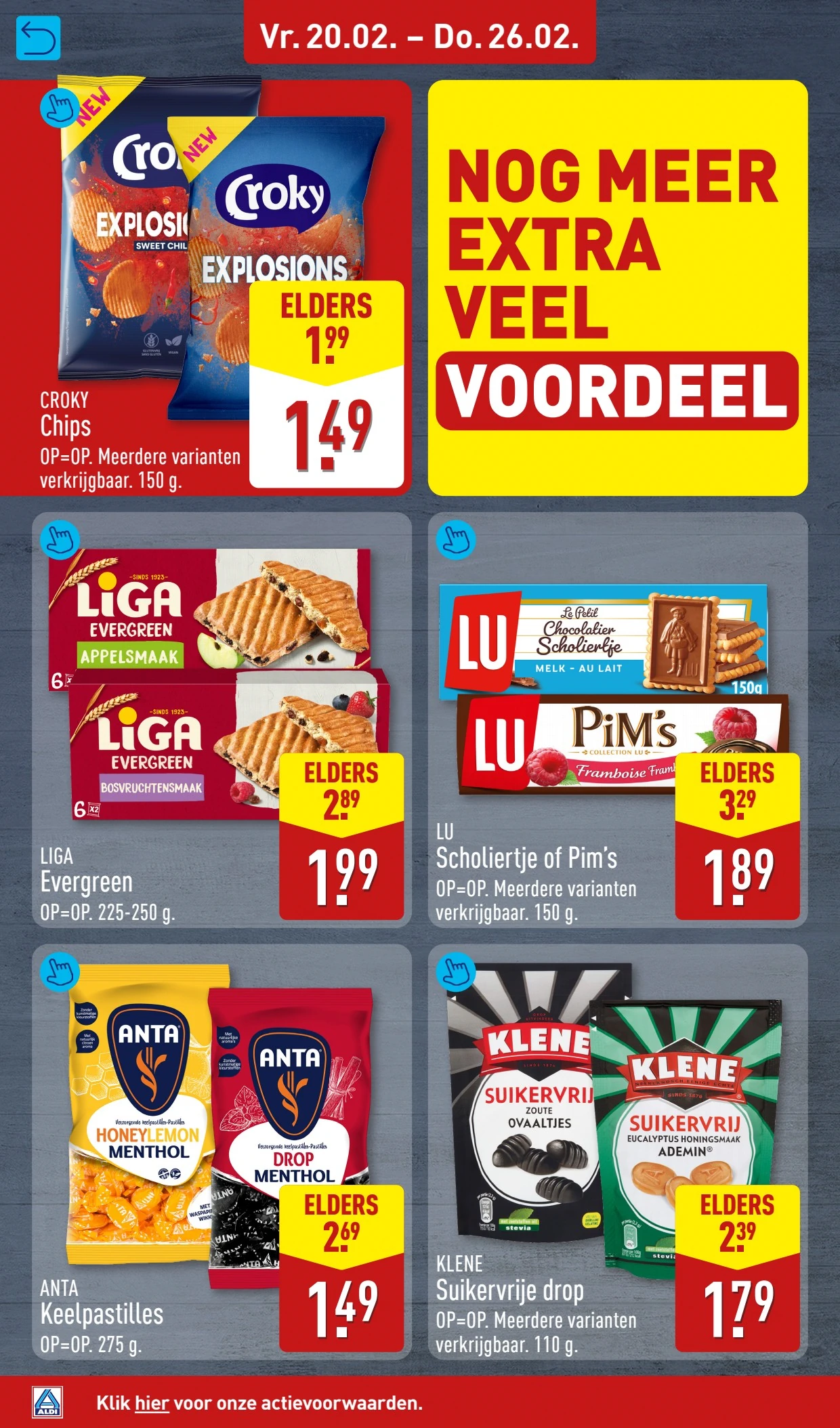This screenshot has width=840, height=1428.
Task: Tap the hand icon on Klene Suikervrije drop
Action: point(456,971)
